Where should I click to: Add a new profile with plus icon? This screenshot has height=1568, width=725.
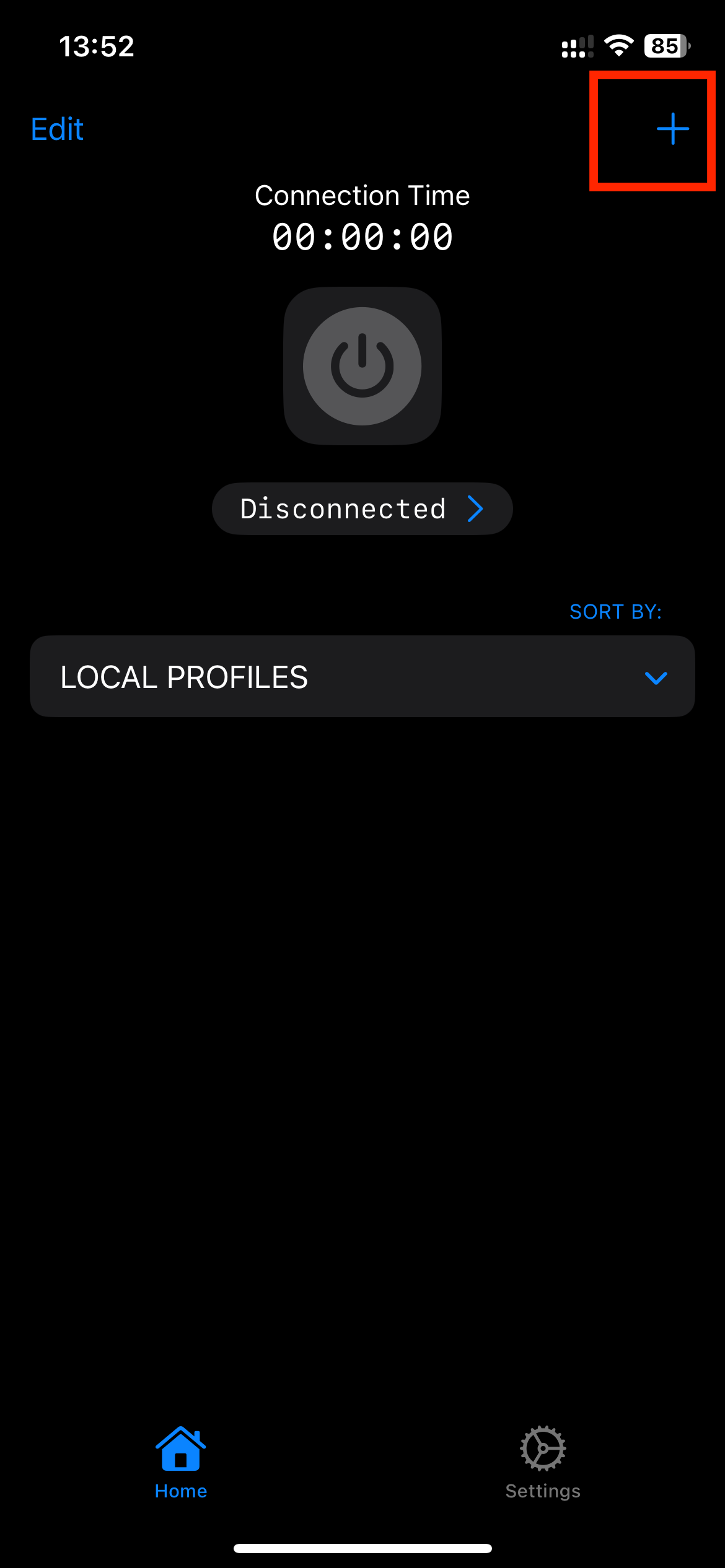[672, 129]
